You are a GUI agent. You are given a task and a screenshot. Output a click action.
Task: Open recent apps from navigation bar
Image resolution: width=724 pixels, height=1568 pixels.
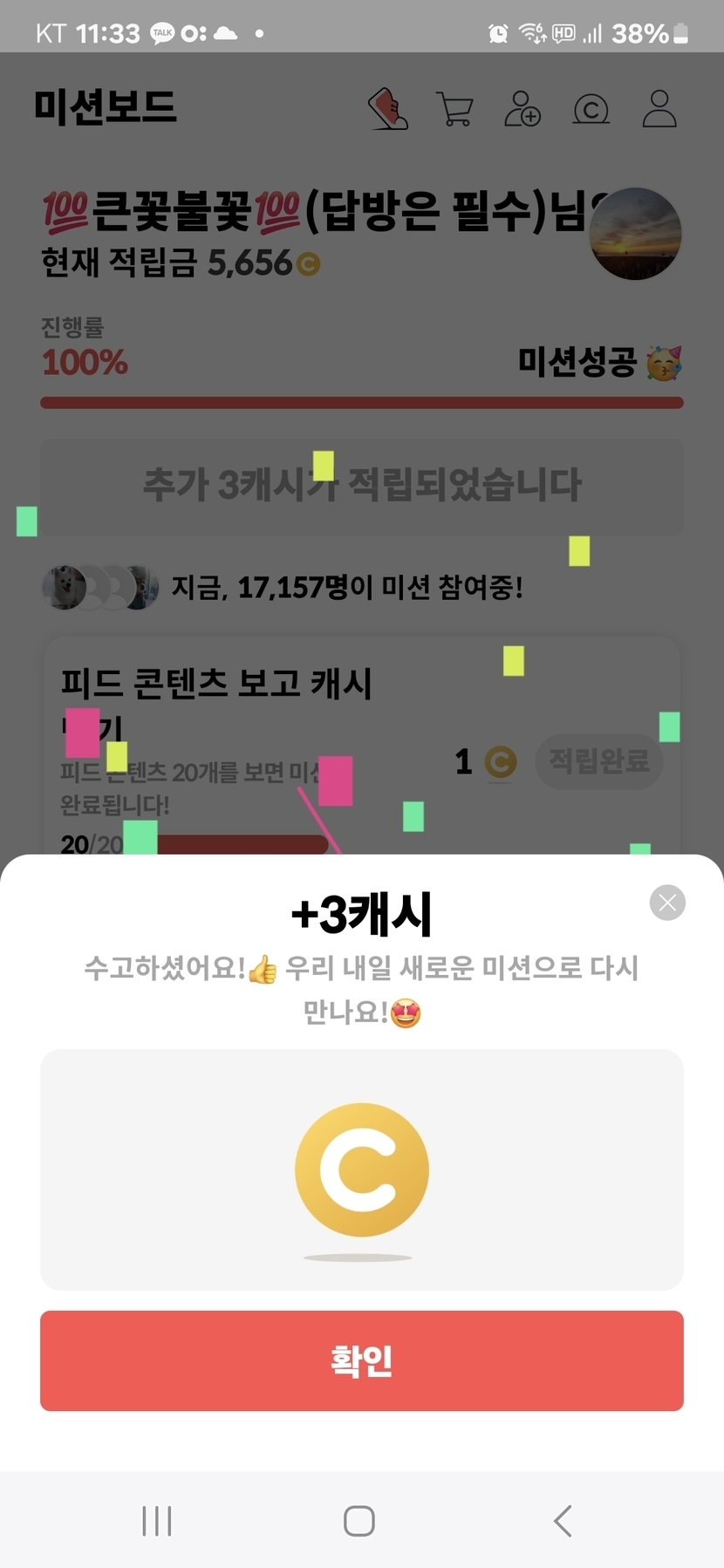[157, 1521]
